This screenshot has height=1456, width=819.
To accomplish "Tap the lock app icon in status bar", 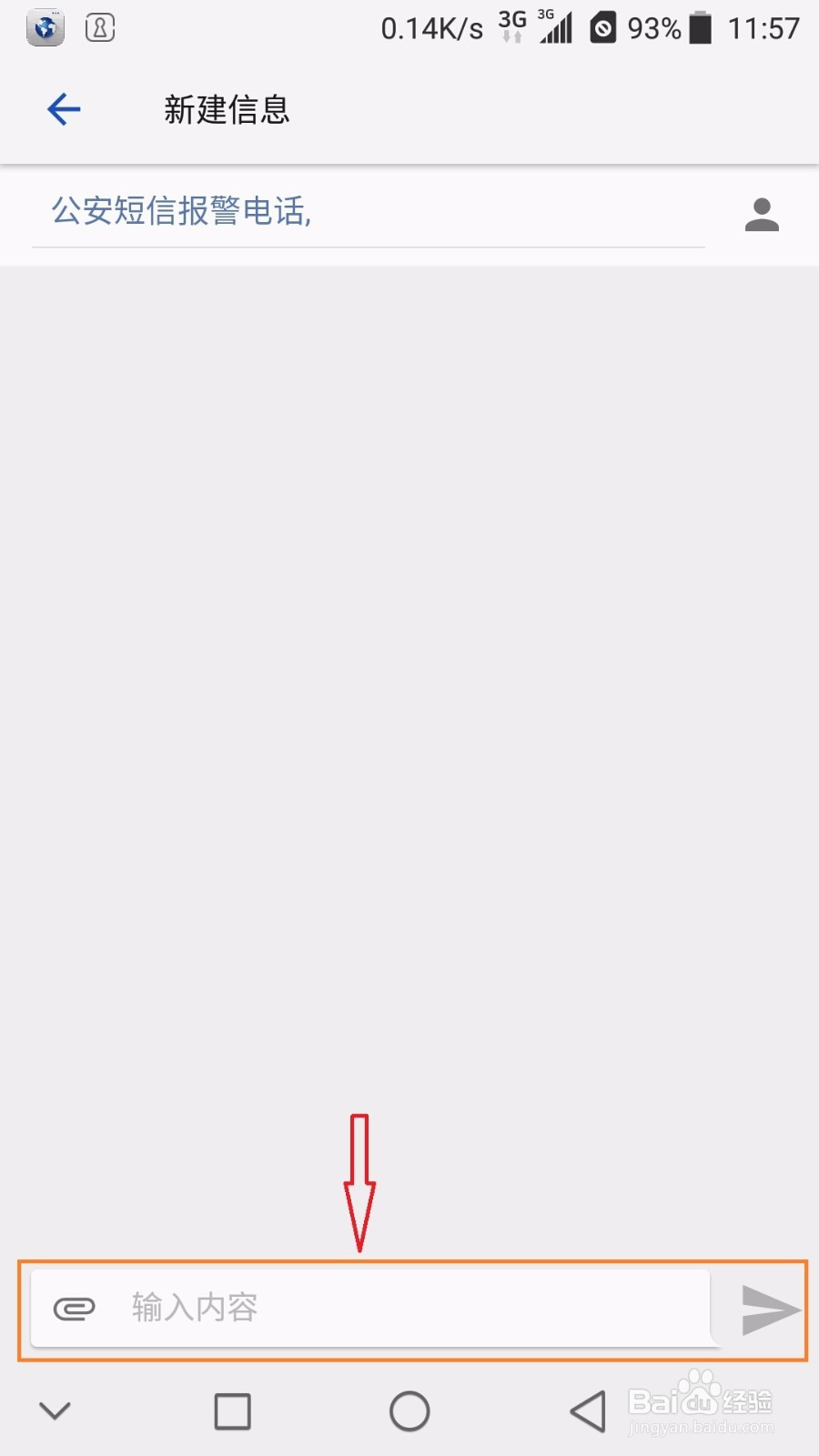I will pos(99,27).
